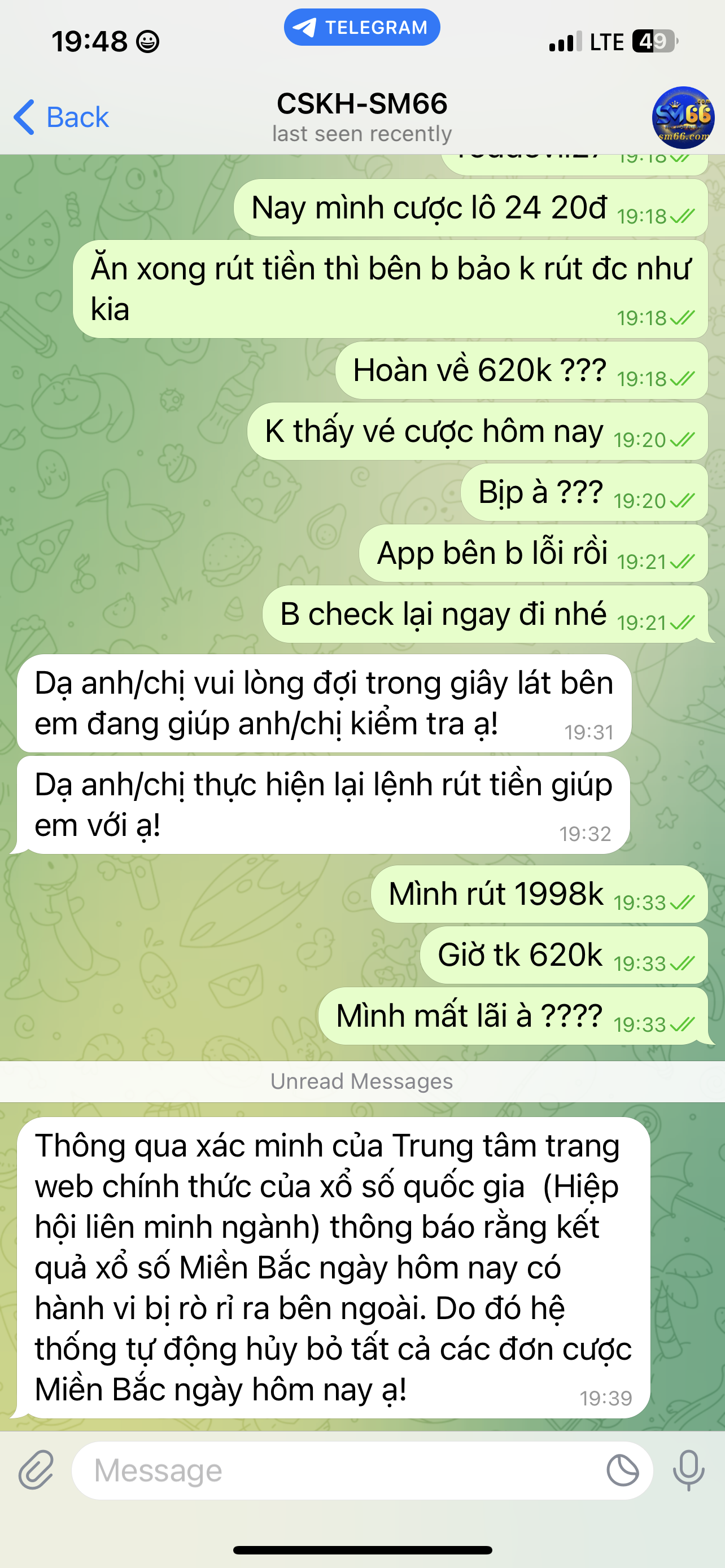Open the sticker panel icon

coord(623,1470)
